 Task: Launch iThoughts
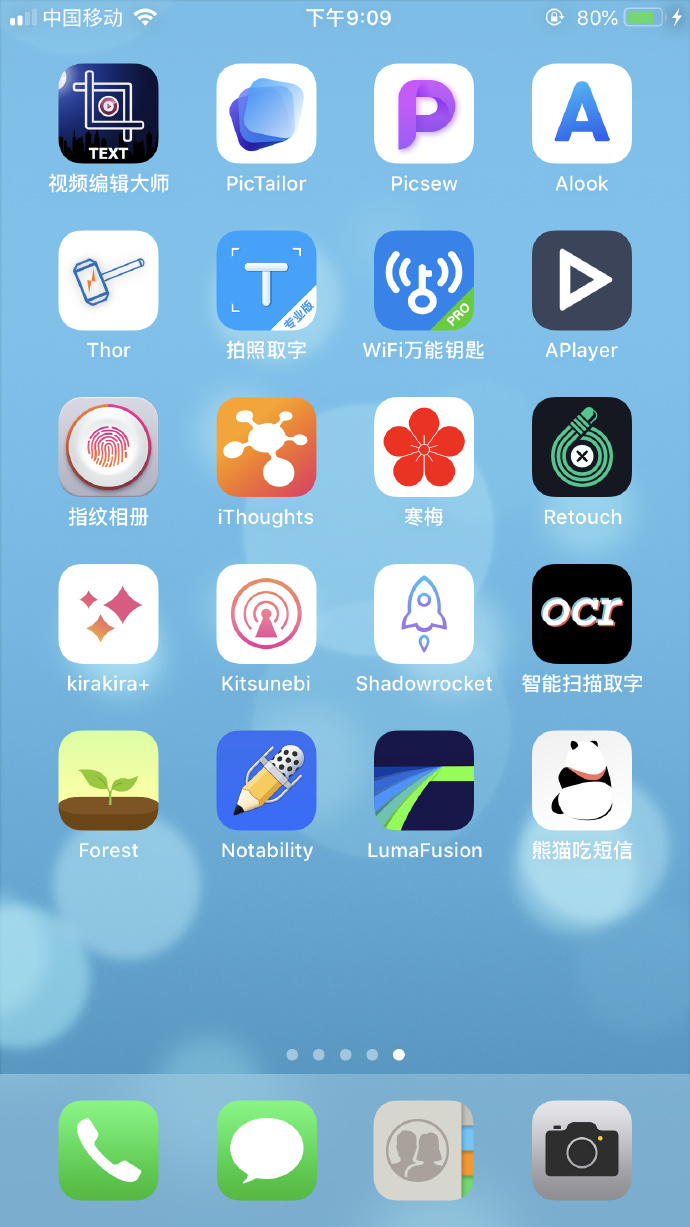click(266, 447)
